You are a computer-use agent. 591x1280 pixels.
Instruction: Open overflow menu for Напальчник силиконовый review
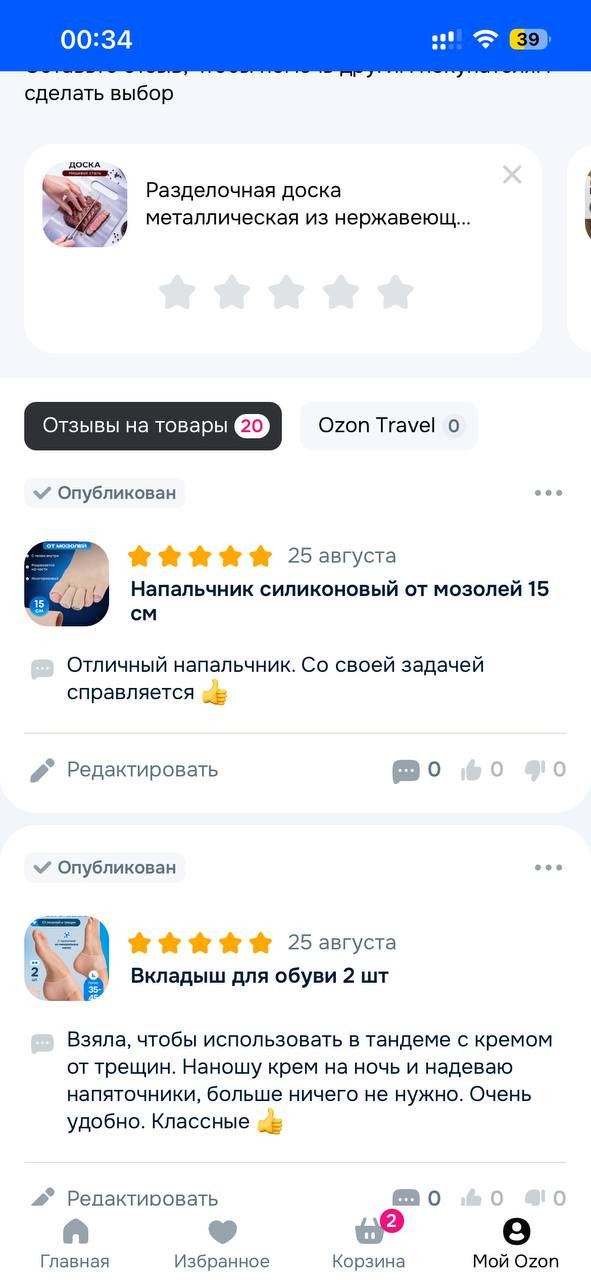coord(548,493)
